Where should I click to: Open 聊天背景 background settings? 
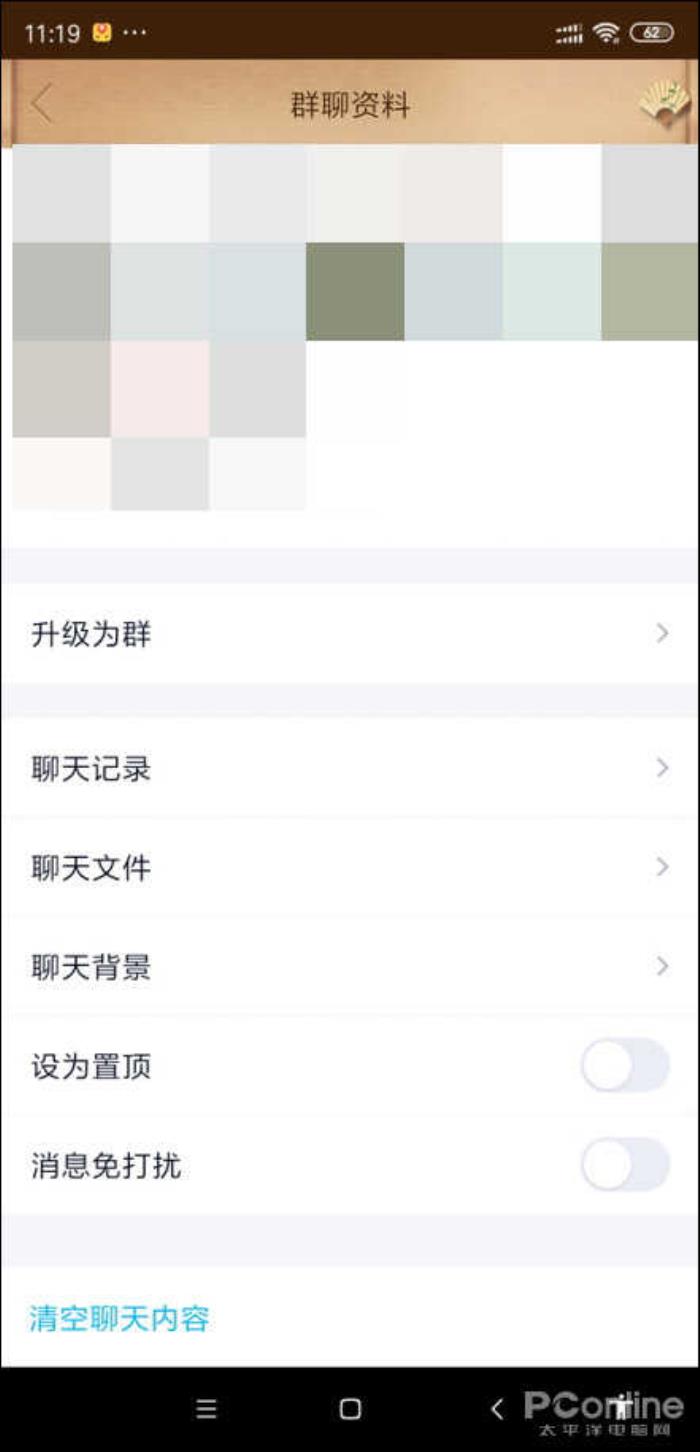click(350, 967)
